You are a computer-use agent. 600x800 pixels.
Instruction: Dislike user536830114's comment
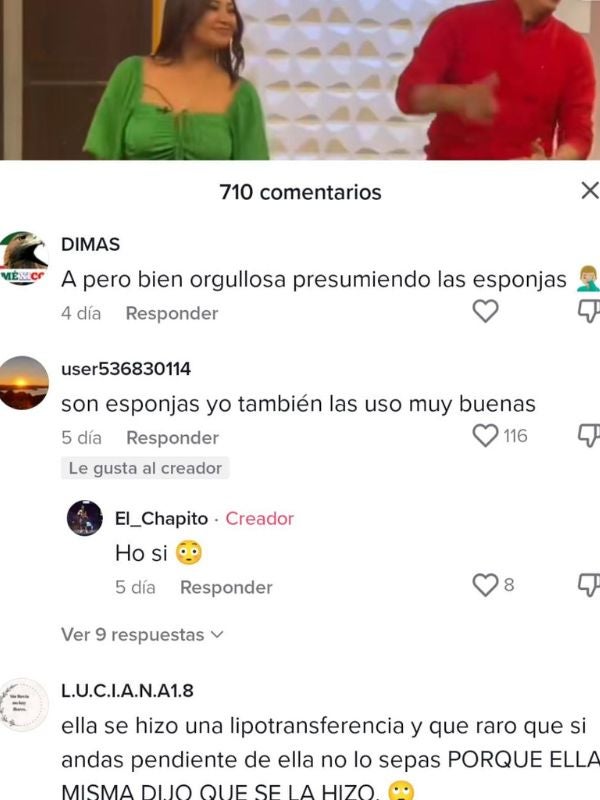point(589,436)
